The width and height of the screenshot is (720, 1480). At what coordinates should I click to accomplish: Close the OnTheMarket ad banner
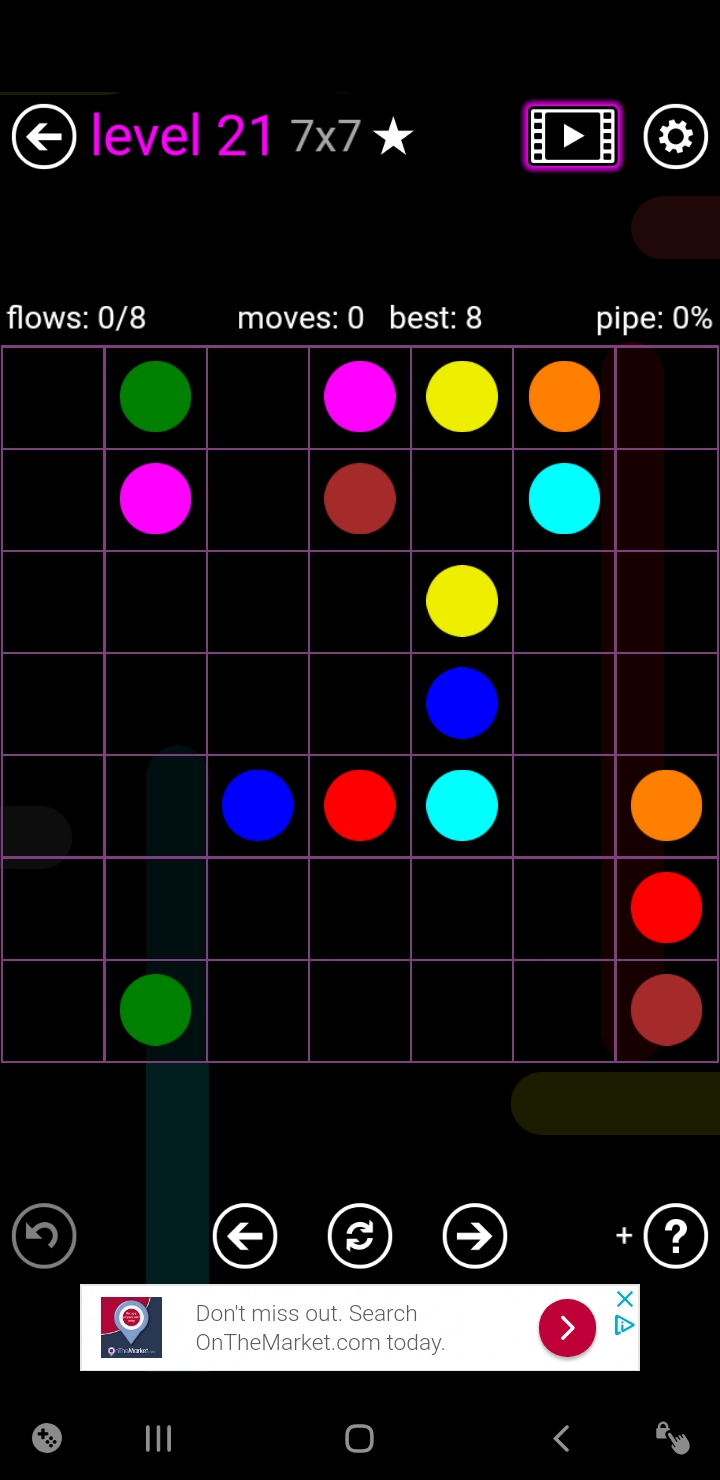[x=625, y=1299]
